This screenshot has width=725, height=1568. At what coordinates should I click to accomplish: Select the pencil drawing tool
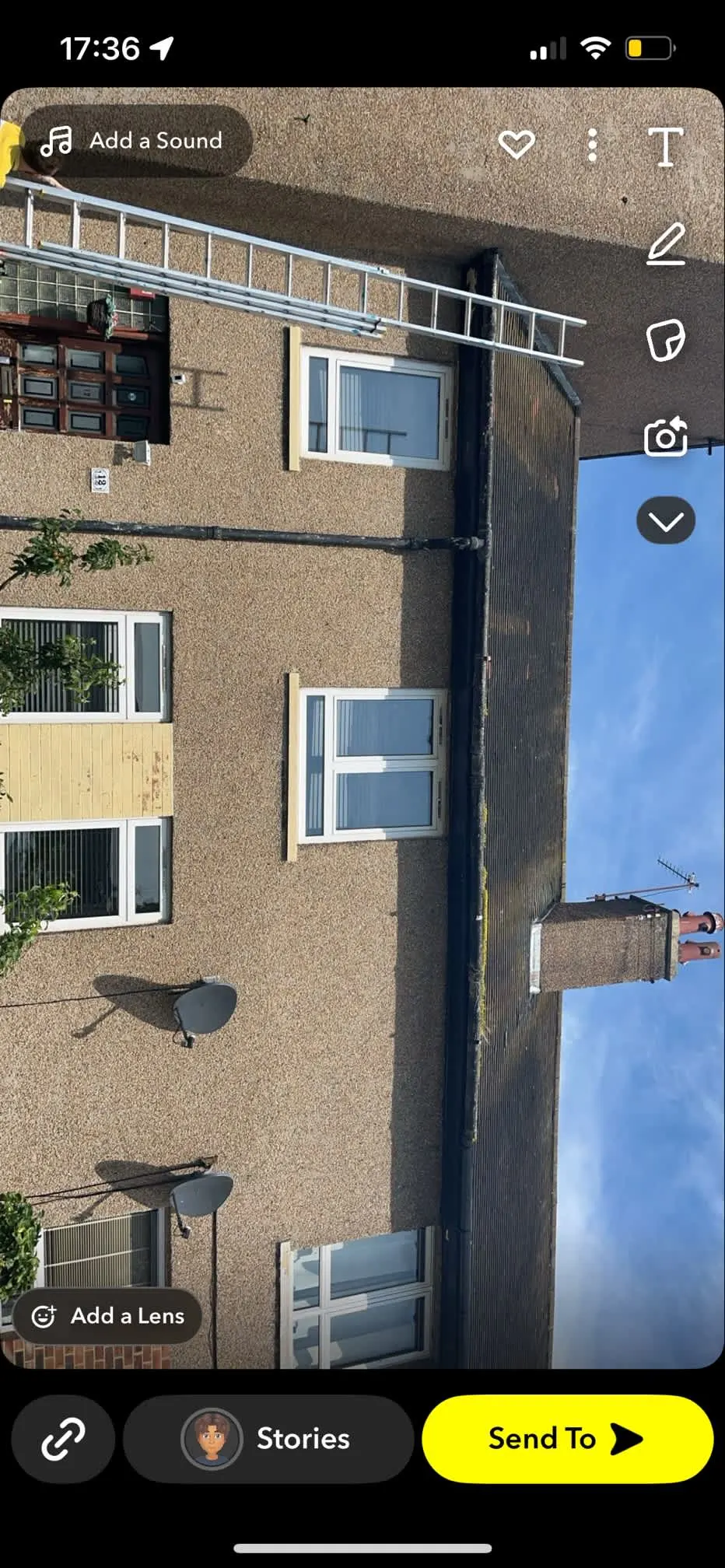pos(666,243)
